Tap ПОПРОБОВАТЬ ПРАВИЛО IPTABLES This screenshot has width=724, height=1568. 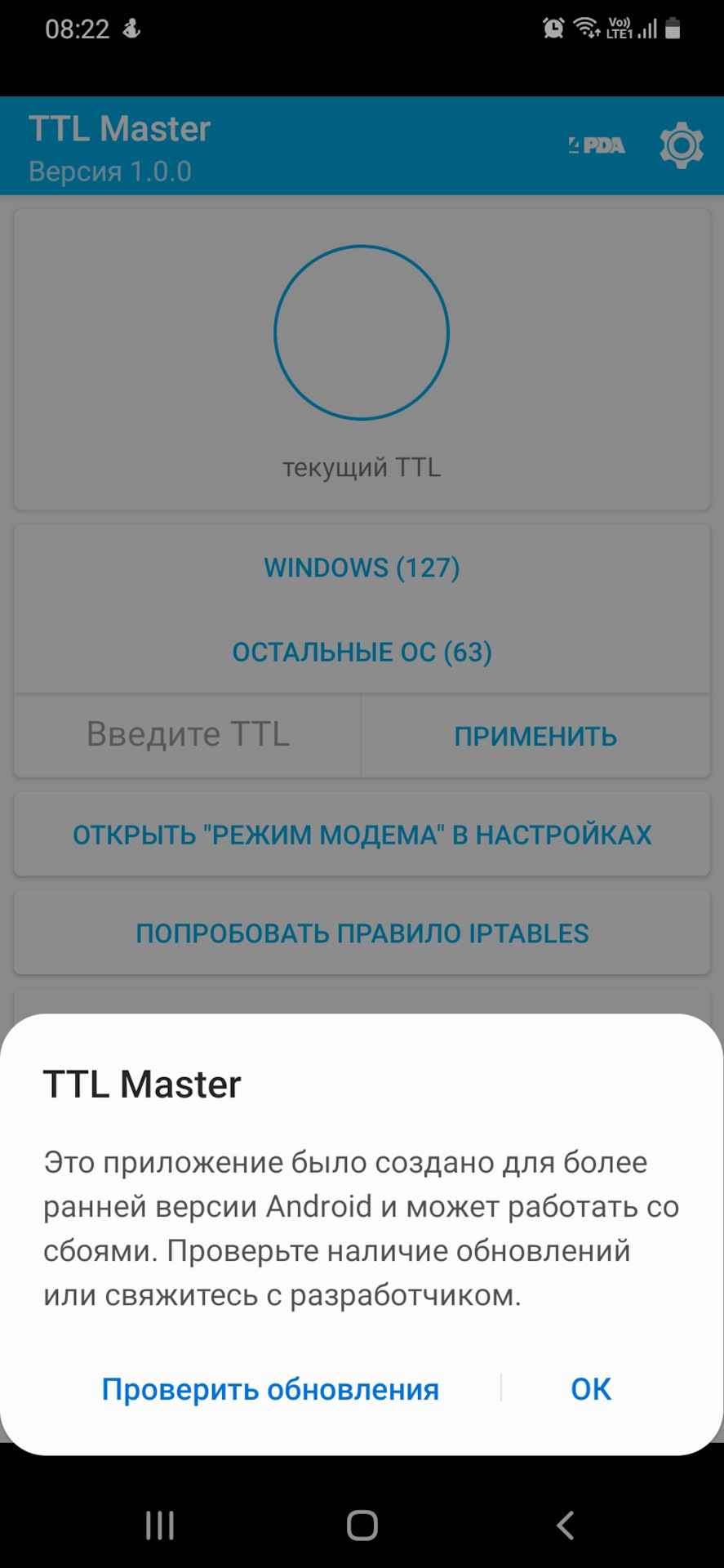coord(362,933)
